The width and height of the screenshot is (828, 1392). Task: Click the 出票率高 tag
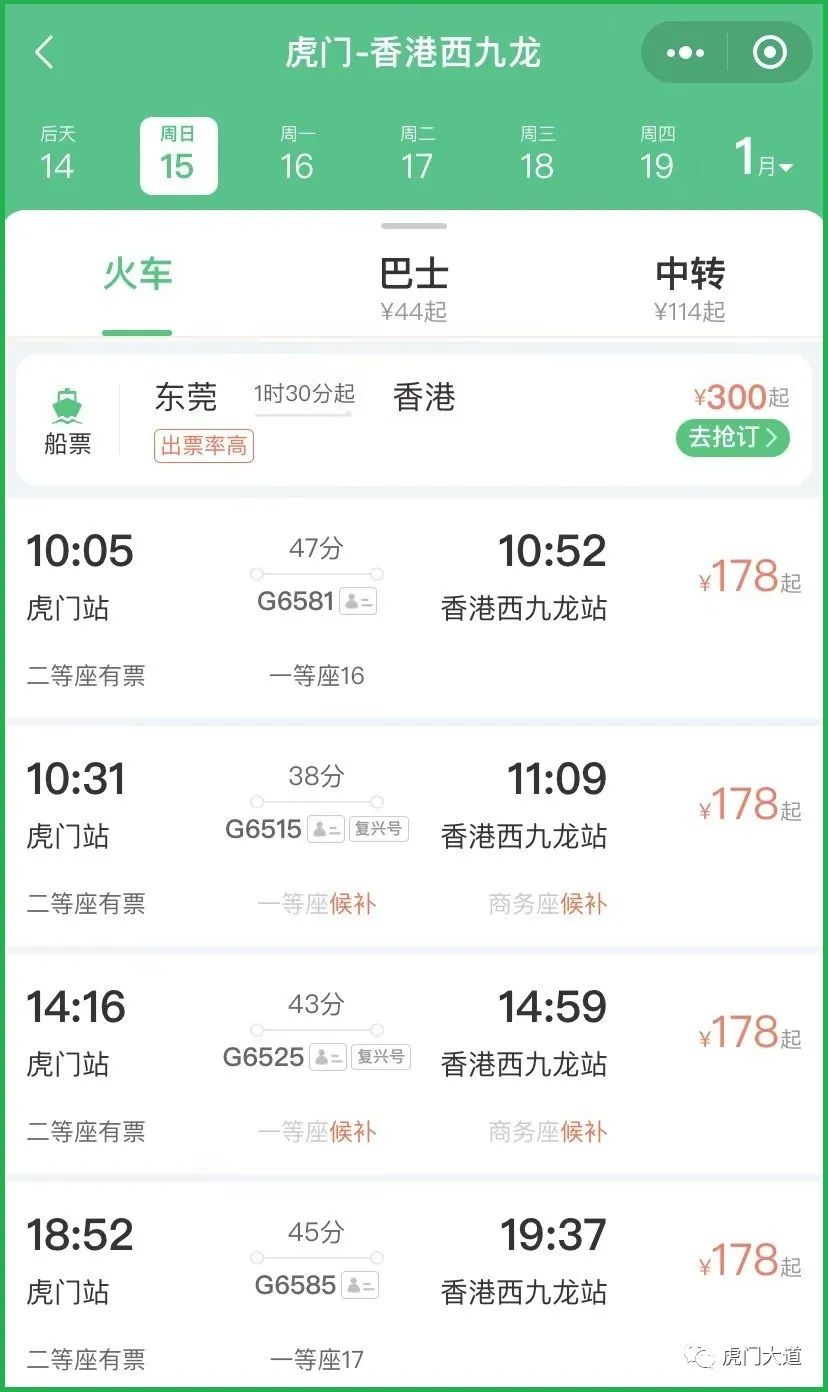(x=203, y=446)
